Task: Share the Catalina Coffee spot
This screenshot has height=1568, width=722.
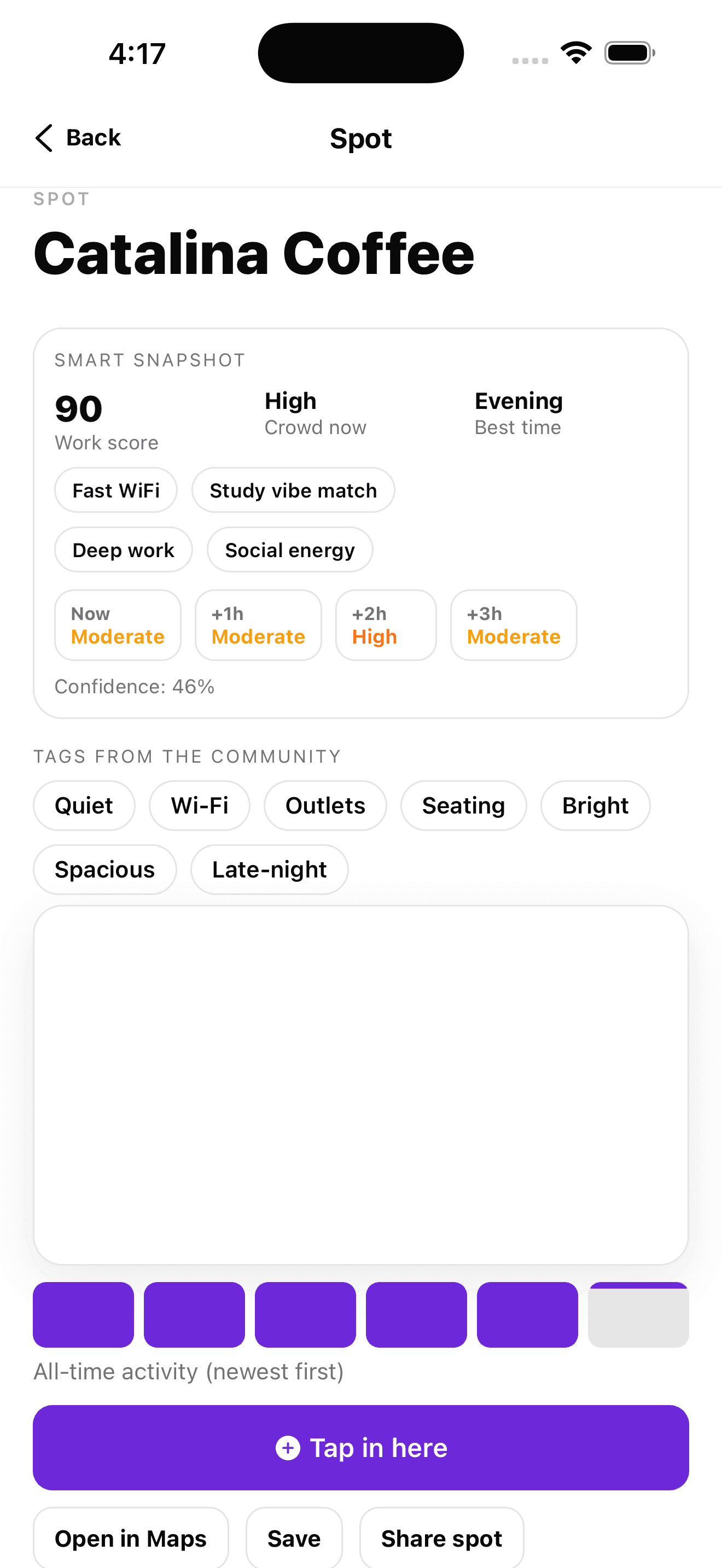Action: pyautogui.click(x=441, y=1537)
